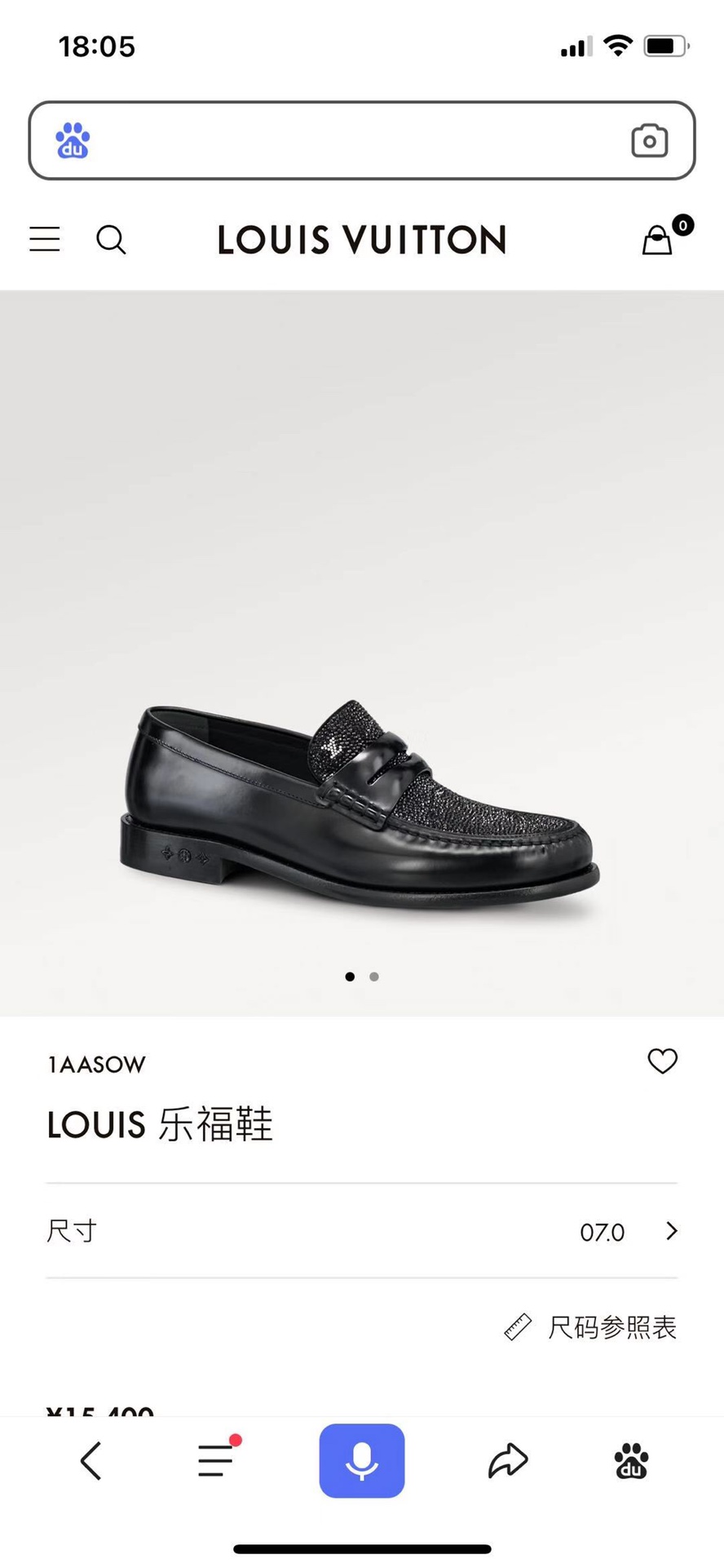This screenshot has height=1568, width=724.
Task: Add LOUIS 乐福鞋 to wishlist
Action: [662, 1061]
